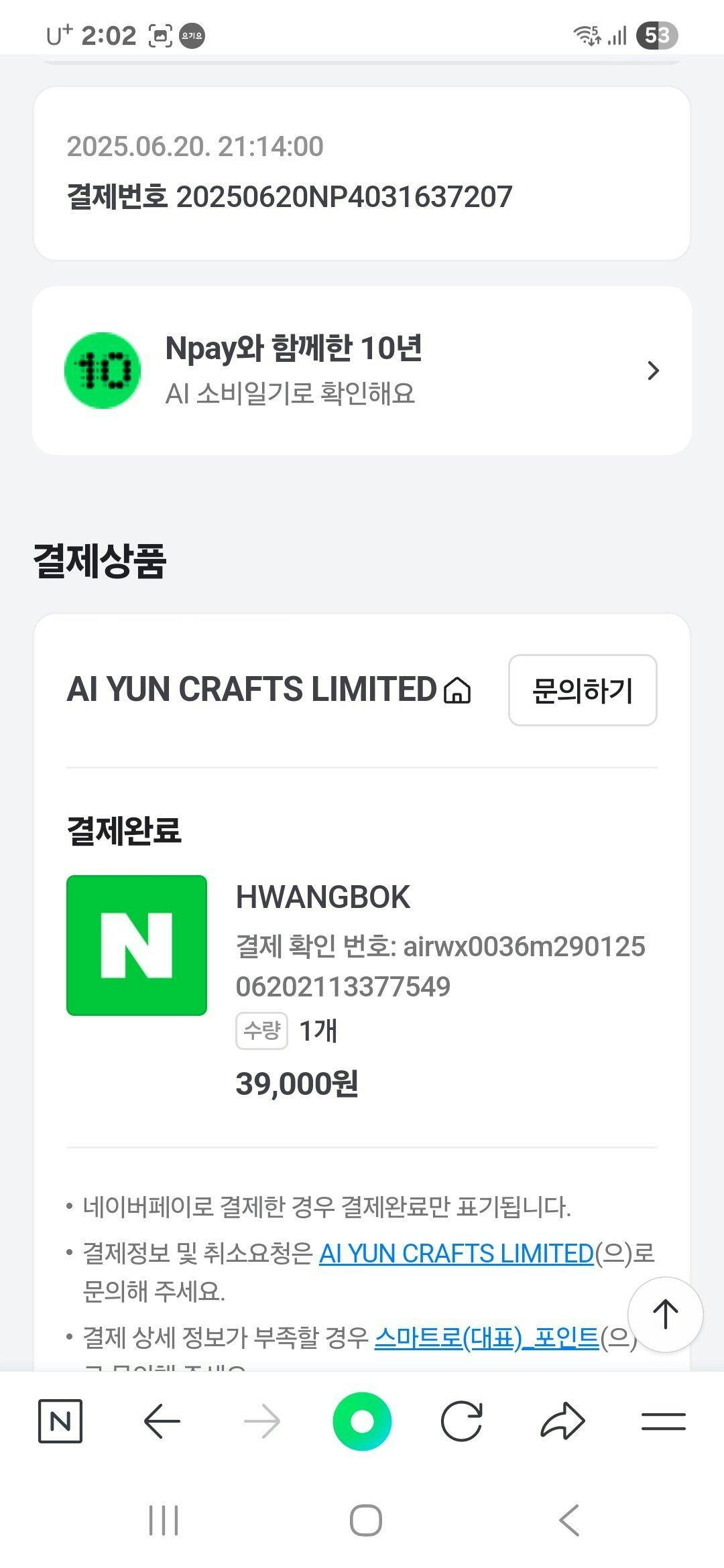Follow the underlined AI YUN CRAFTS LIMITED link
Image resolution: width=724 pixels, height=1568 pixels.
click(x=456, y=1253)
